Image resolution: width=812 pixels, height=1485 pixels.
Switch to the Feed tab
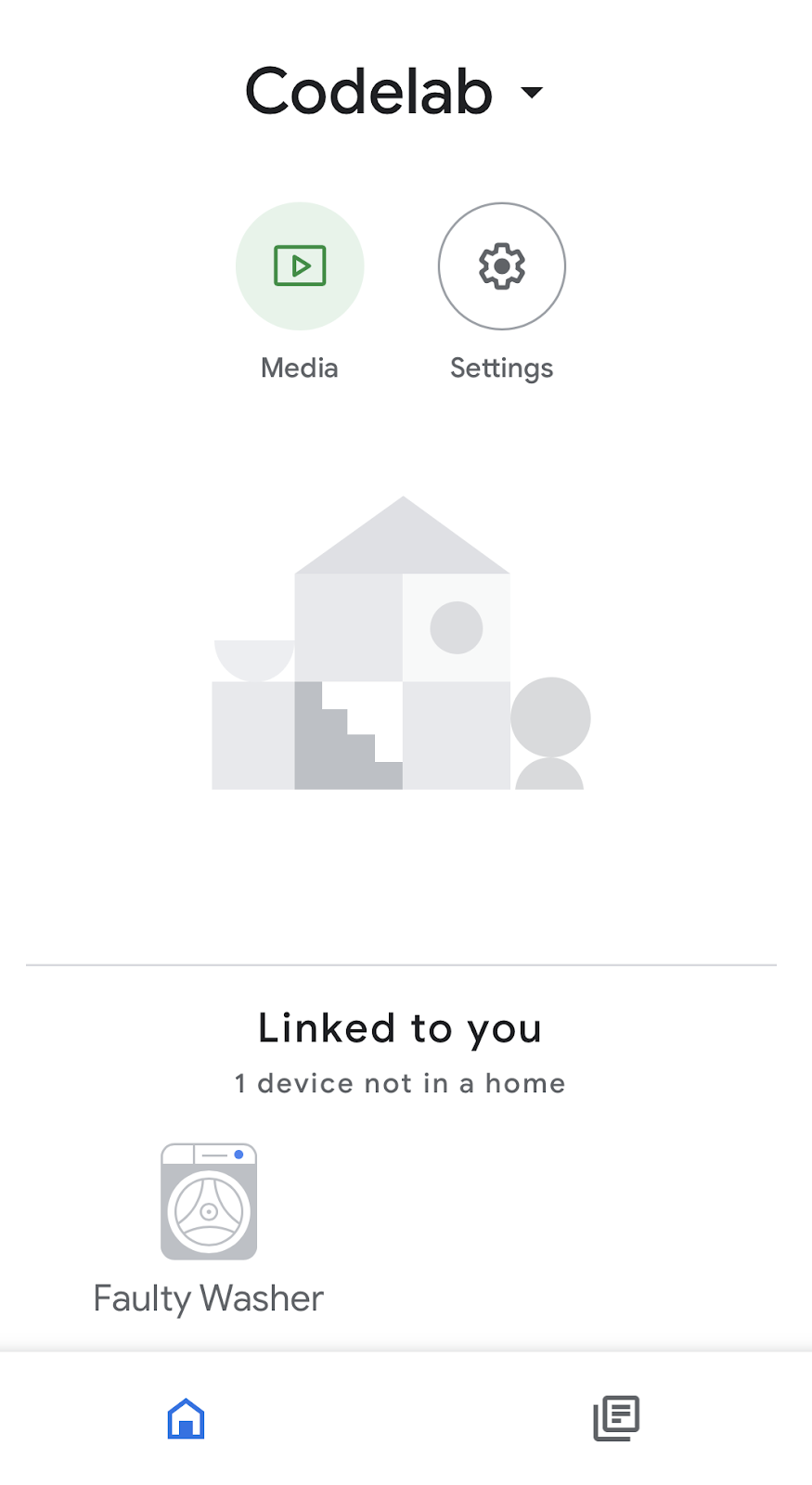click(x=616, y=1418)
